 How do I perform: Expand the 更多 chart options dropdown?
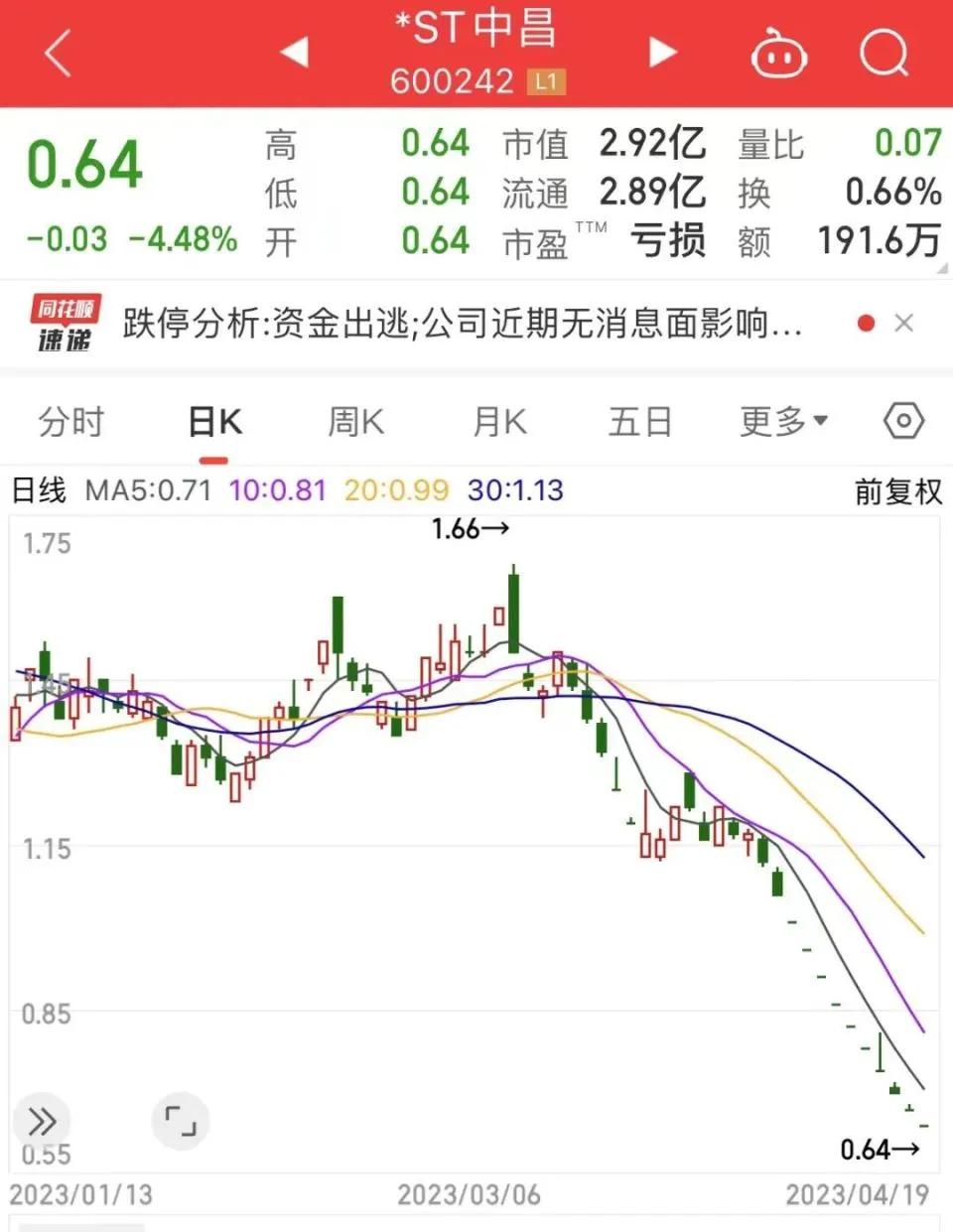783,422
